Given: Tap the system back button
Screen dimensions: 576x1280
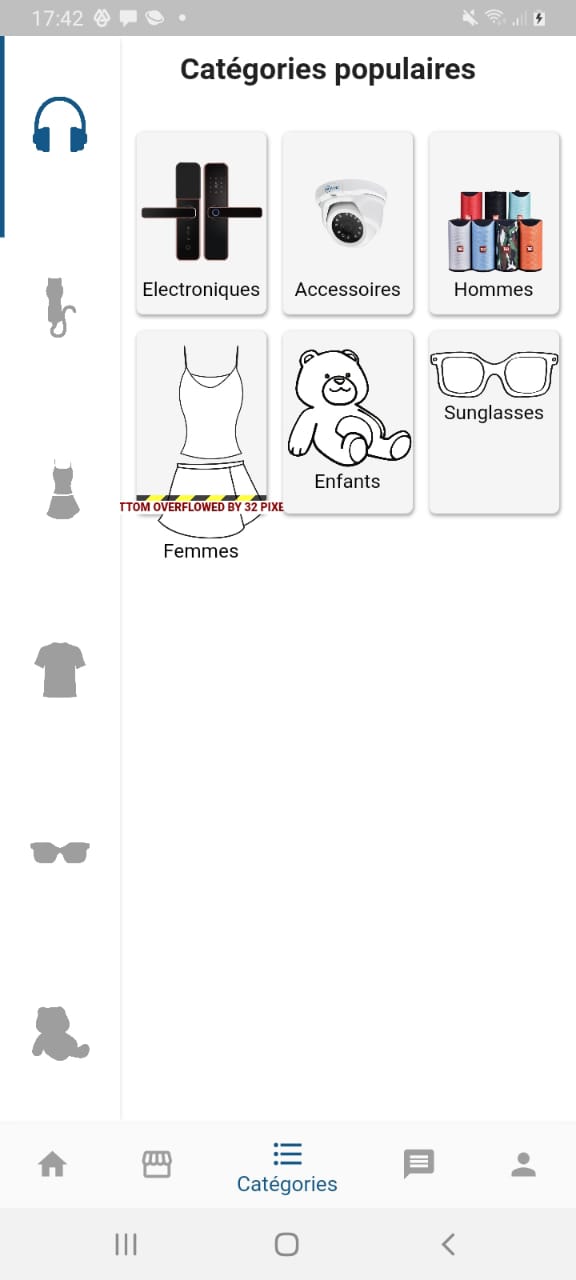Looking at the screenshot, I should [x=448, y=1244].
